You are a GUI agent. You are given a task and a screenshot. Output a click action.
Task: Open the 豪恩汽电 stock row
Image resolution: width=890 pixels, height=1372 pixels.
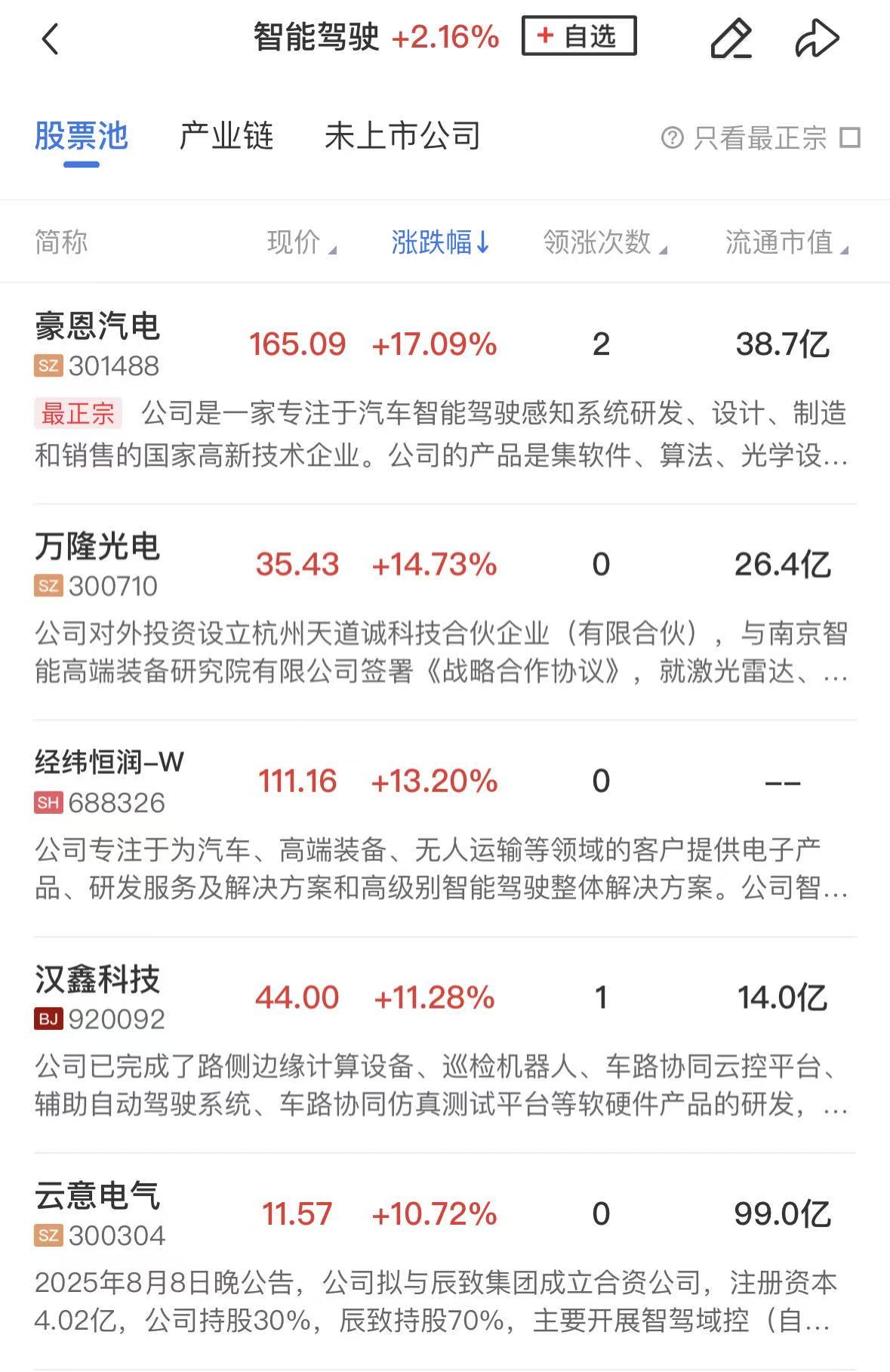pyautogui.click(x=98, y=344)
